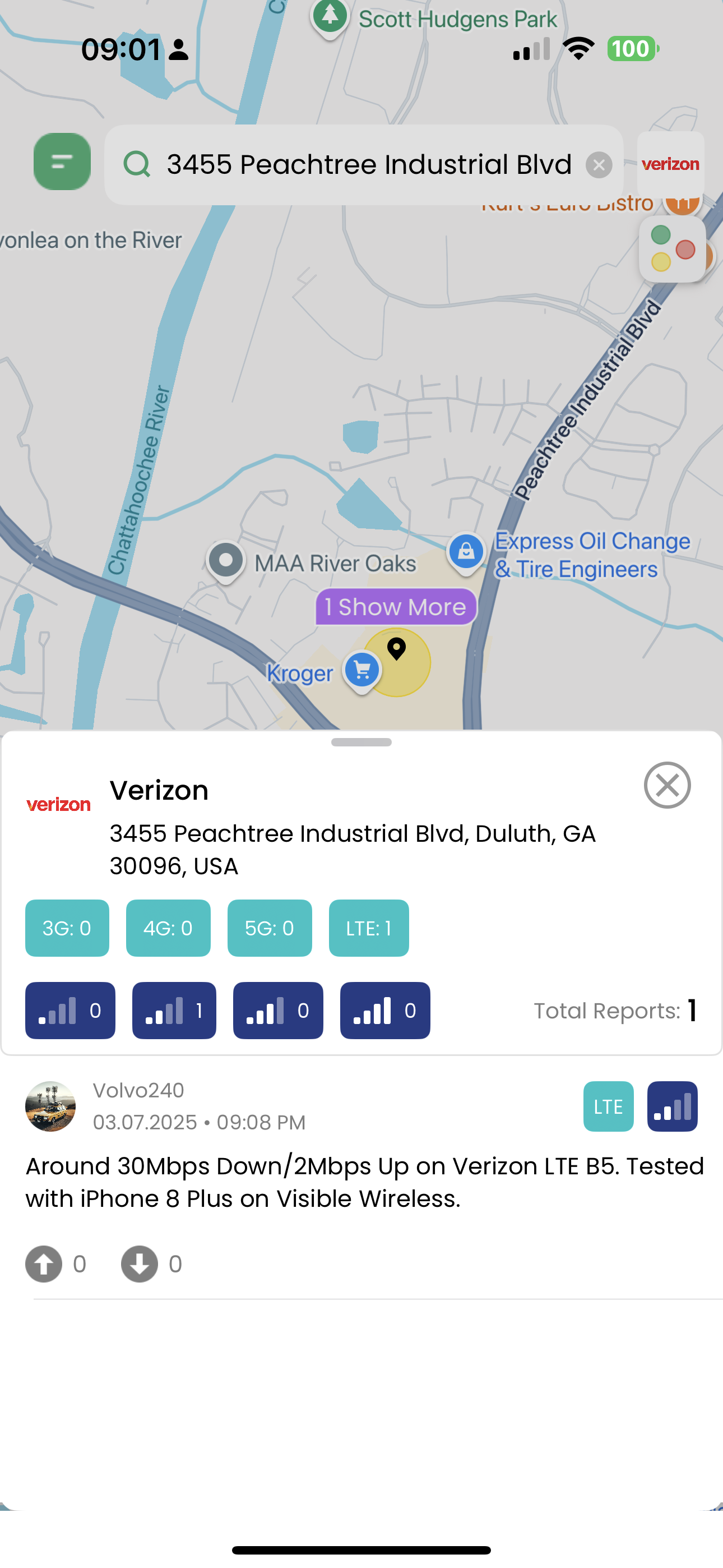Viewport: 723px width, 1568px height.
Task: Downvote Volvo240's report
Action: tap(140, 1264)
